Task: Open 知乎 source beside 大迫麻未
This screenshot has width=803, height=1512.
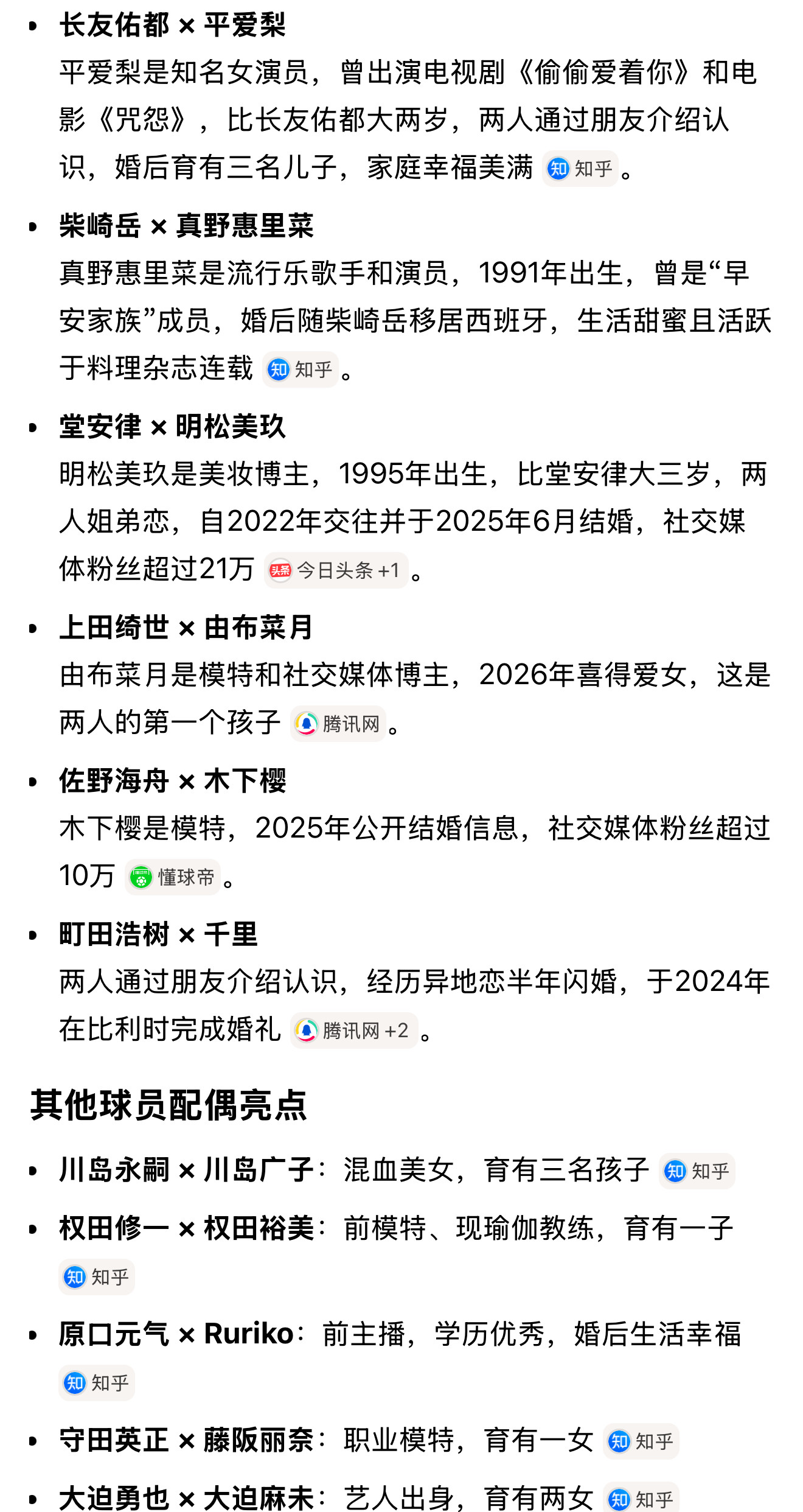Action: 641,1497
